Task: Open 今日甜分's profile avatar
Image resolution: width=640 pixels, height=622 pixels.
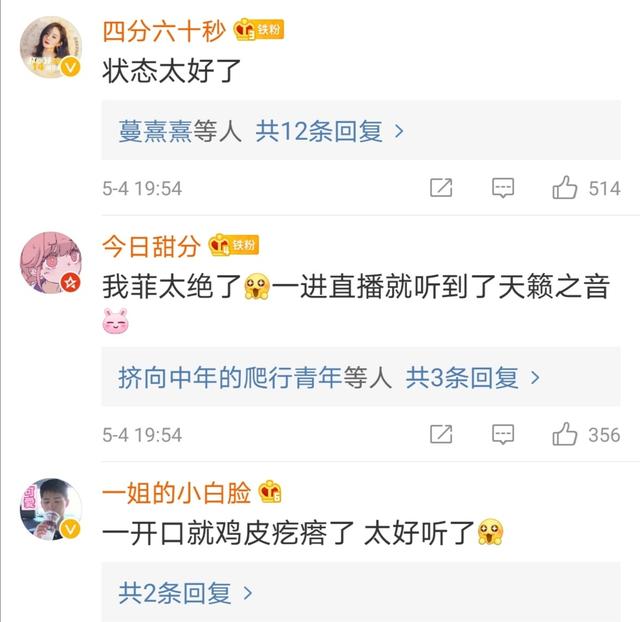Action: [x=50, y=263]
